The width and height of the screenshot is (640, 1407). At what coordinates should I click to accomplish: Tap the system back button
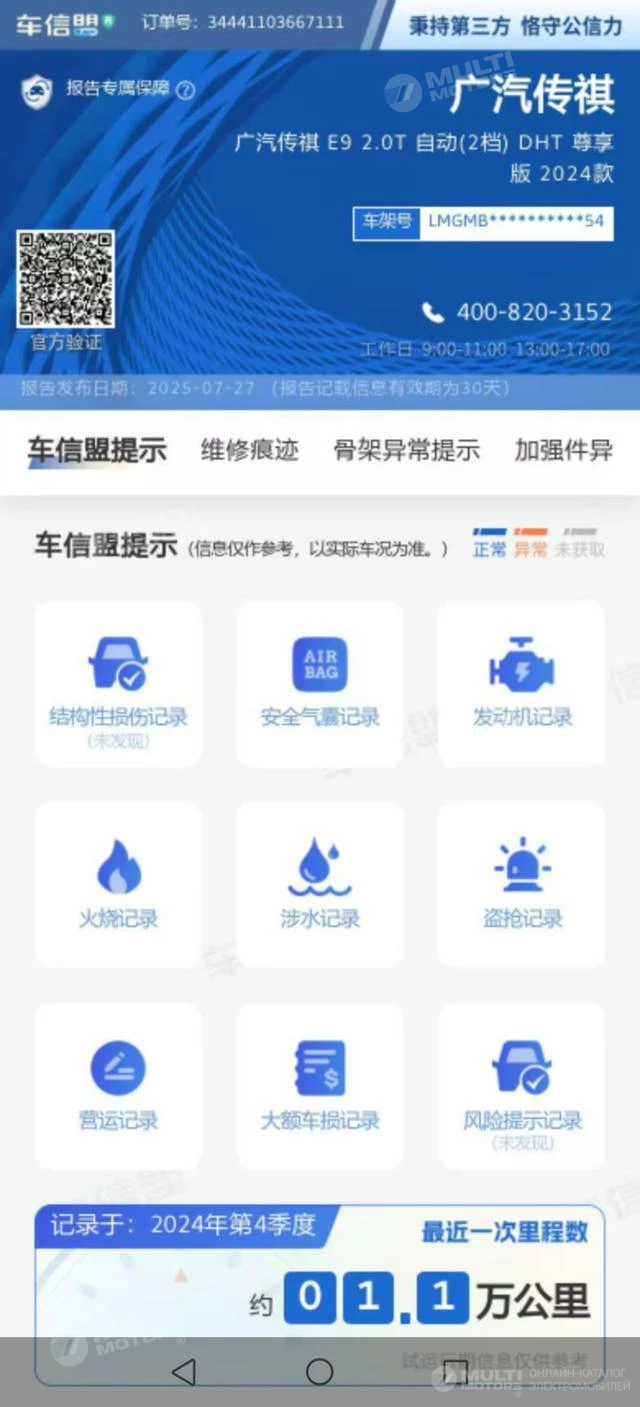click(184, 1372)
